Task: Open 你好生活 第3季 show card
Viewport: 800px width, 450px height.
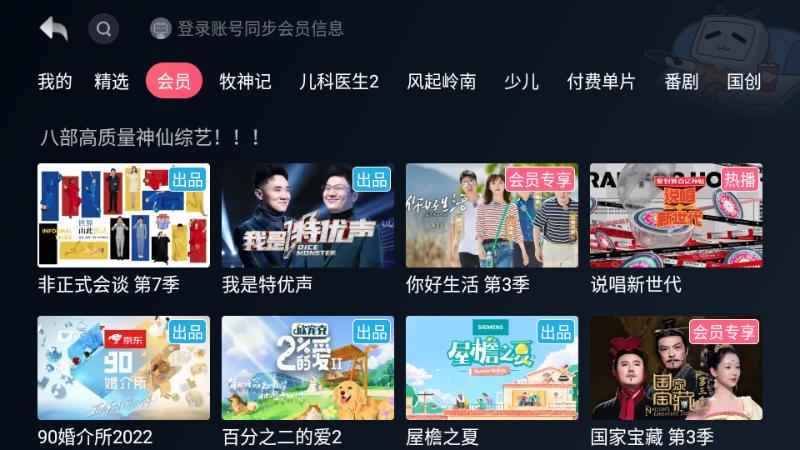Action: click(491, 216)
